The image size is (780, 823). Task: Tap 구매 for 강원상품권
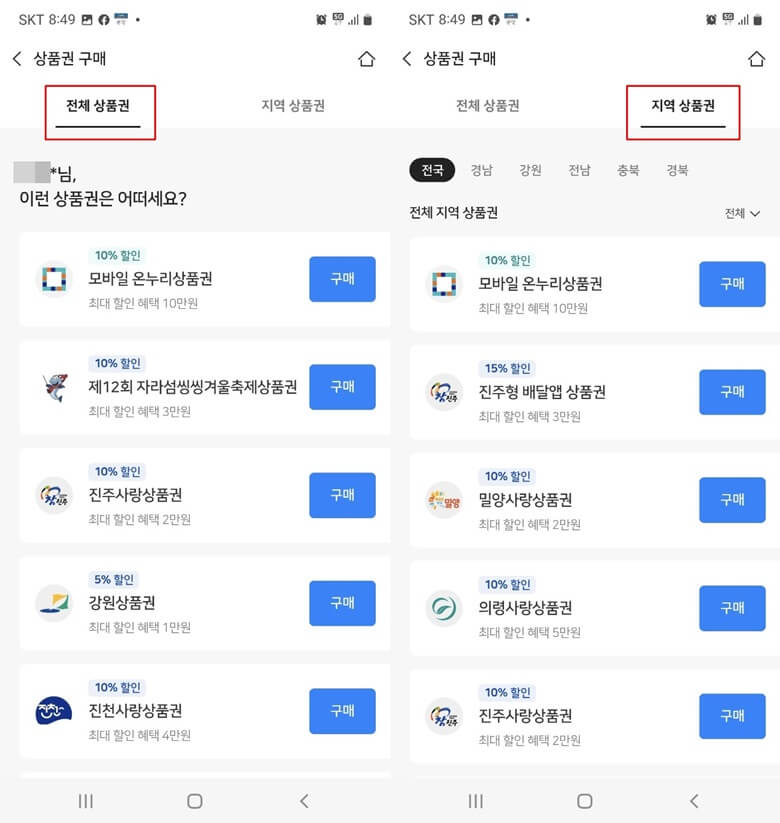point(343,603)
